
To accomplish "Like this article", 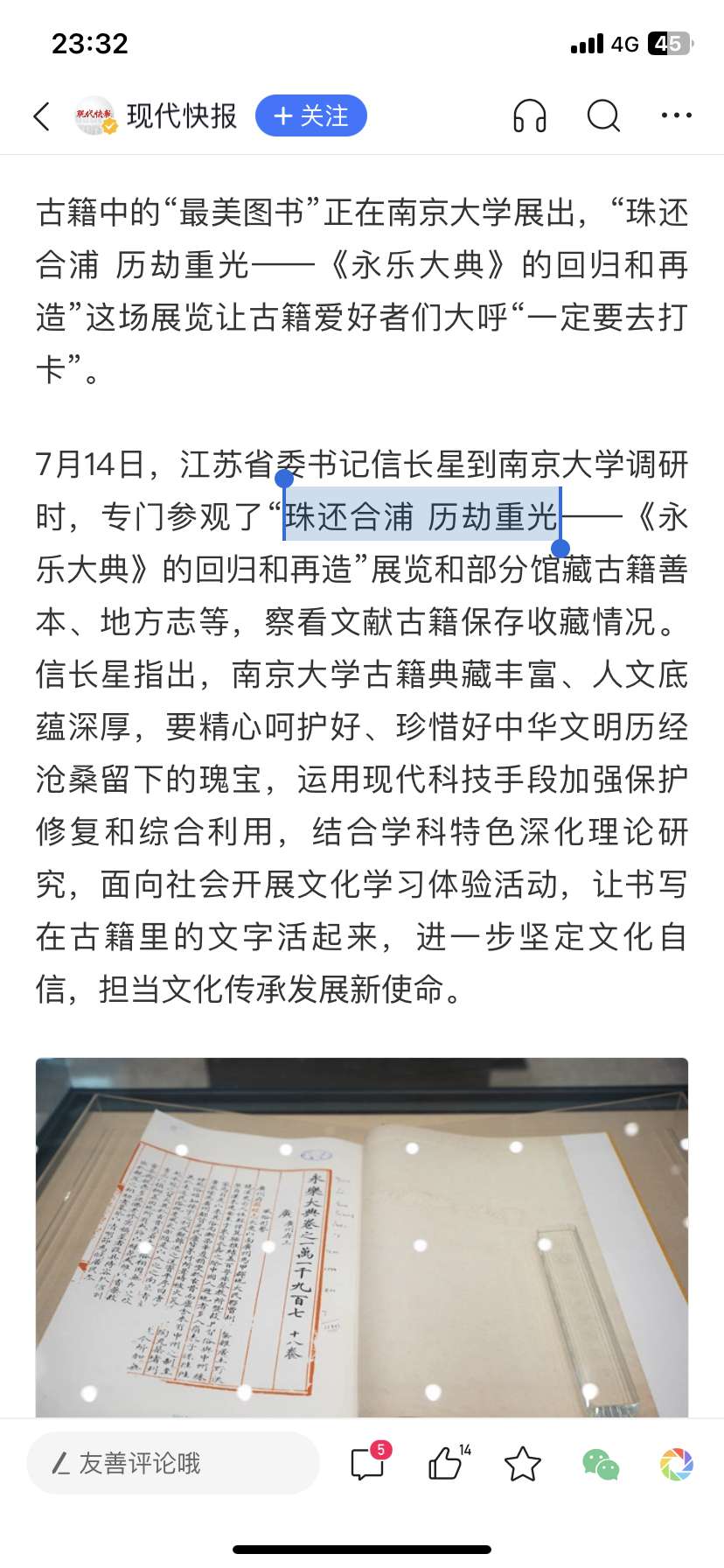I will pyautogui.click(x=447, y=1463).
